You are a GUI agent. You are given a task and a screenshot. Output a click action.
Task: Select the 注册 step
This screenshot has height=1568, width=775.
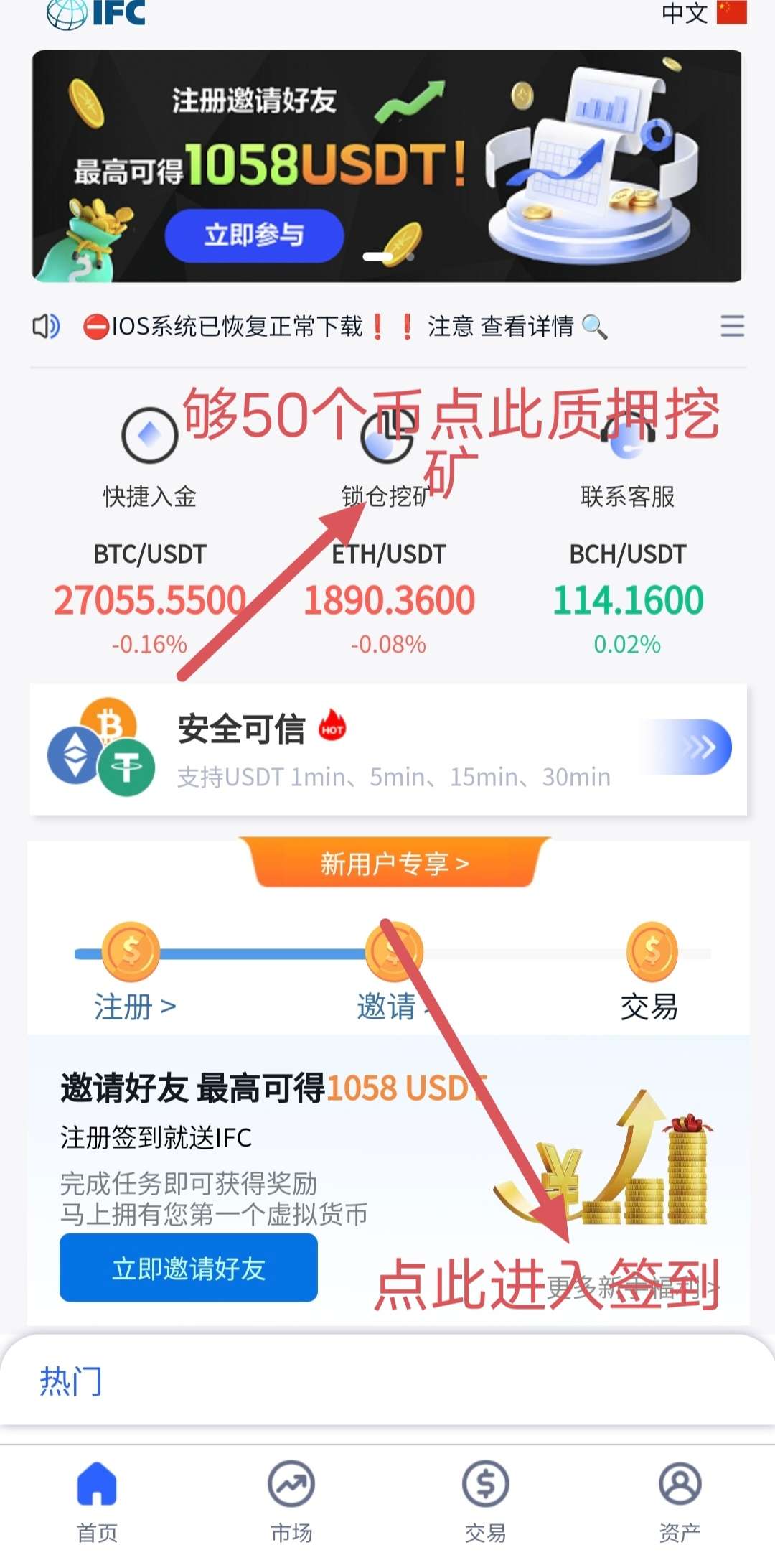[x=133, y=1006]
